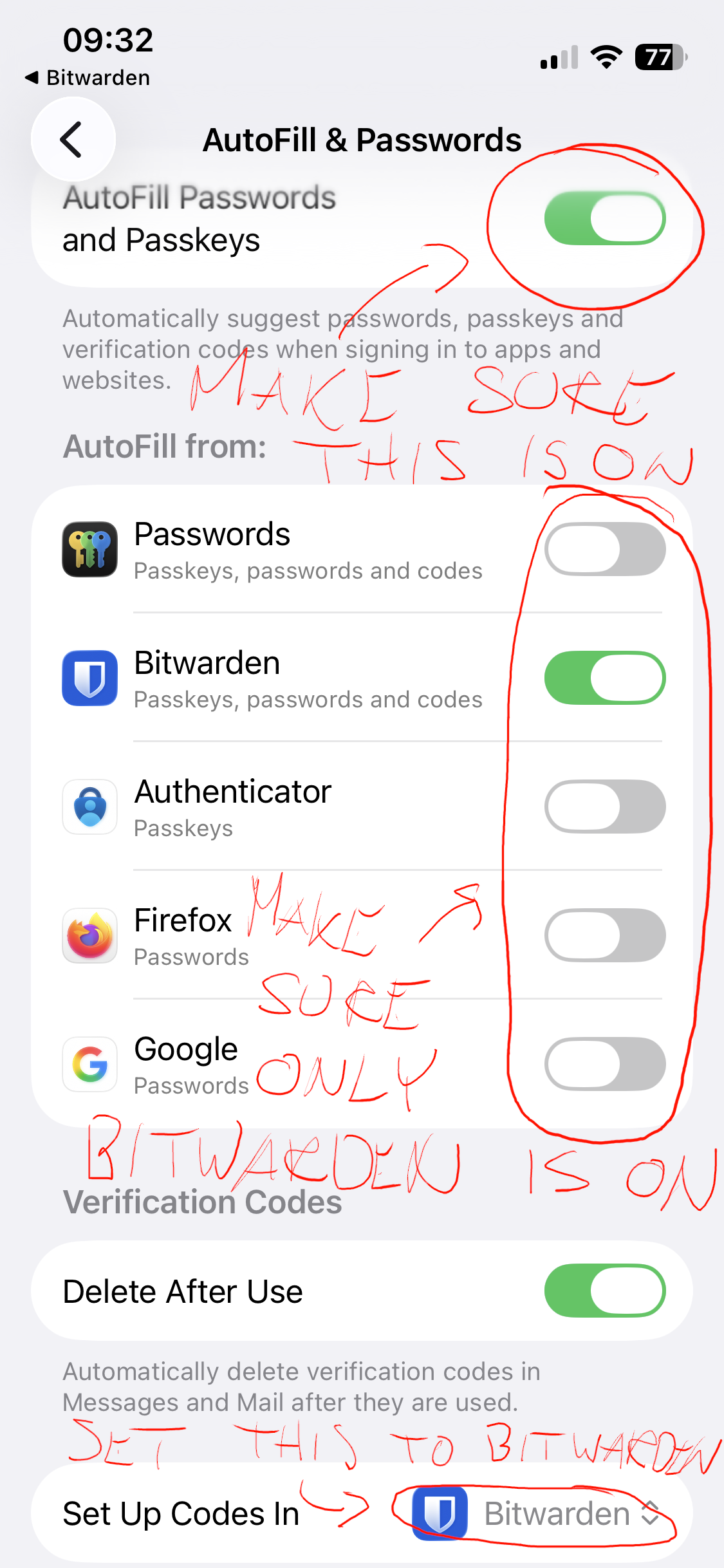
Task: Toggle AutoFill Passwords and Passkeys switch
Action: tap(604, 218)
